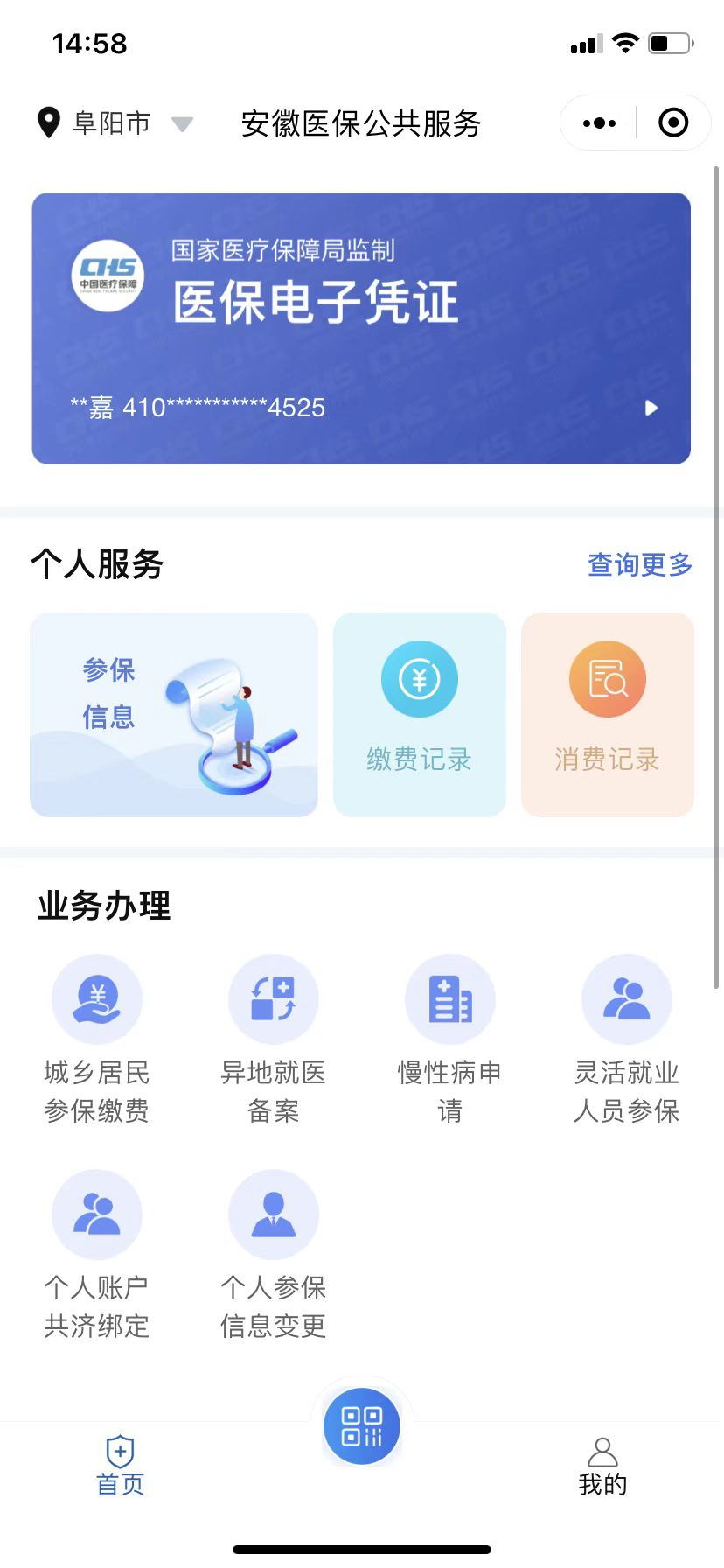The width and height of the screenshot is (724, 1568).
Task: Open 城乡居民参保缴费 service
Action: click(x=97, y=1039)
